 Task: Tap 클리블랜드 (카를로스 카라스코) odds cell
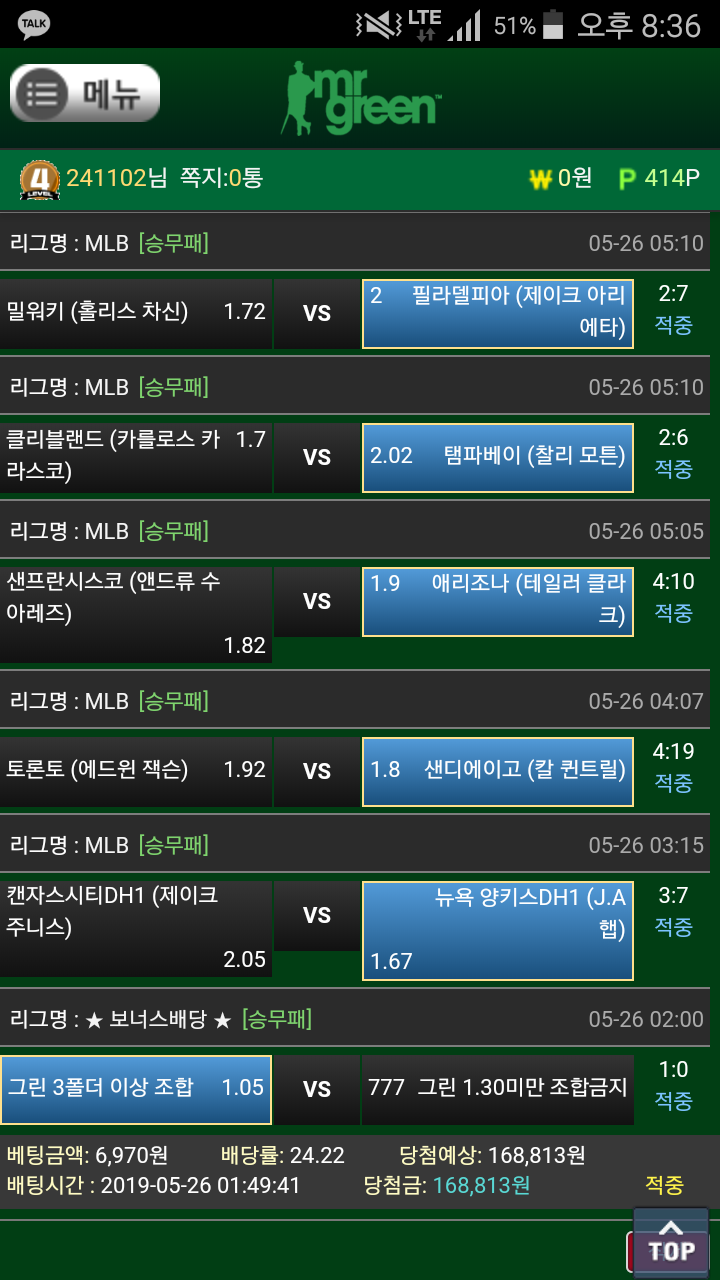(x=136, y=458)
